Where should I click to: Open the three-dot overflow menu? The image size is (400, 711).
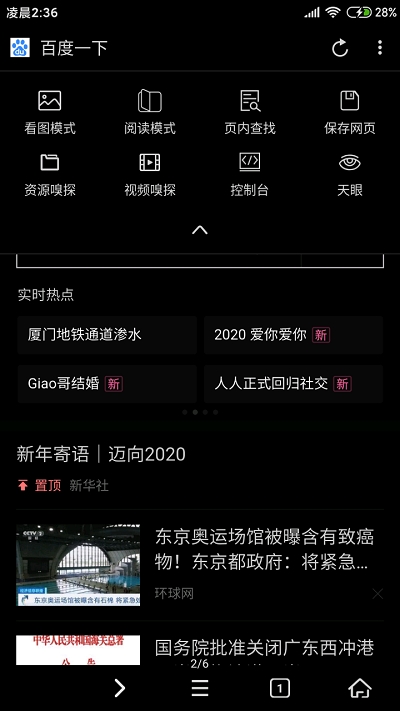click(x=380, y=48)
